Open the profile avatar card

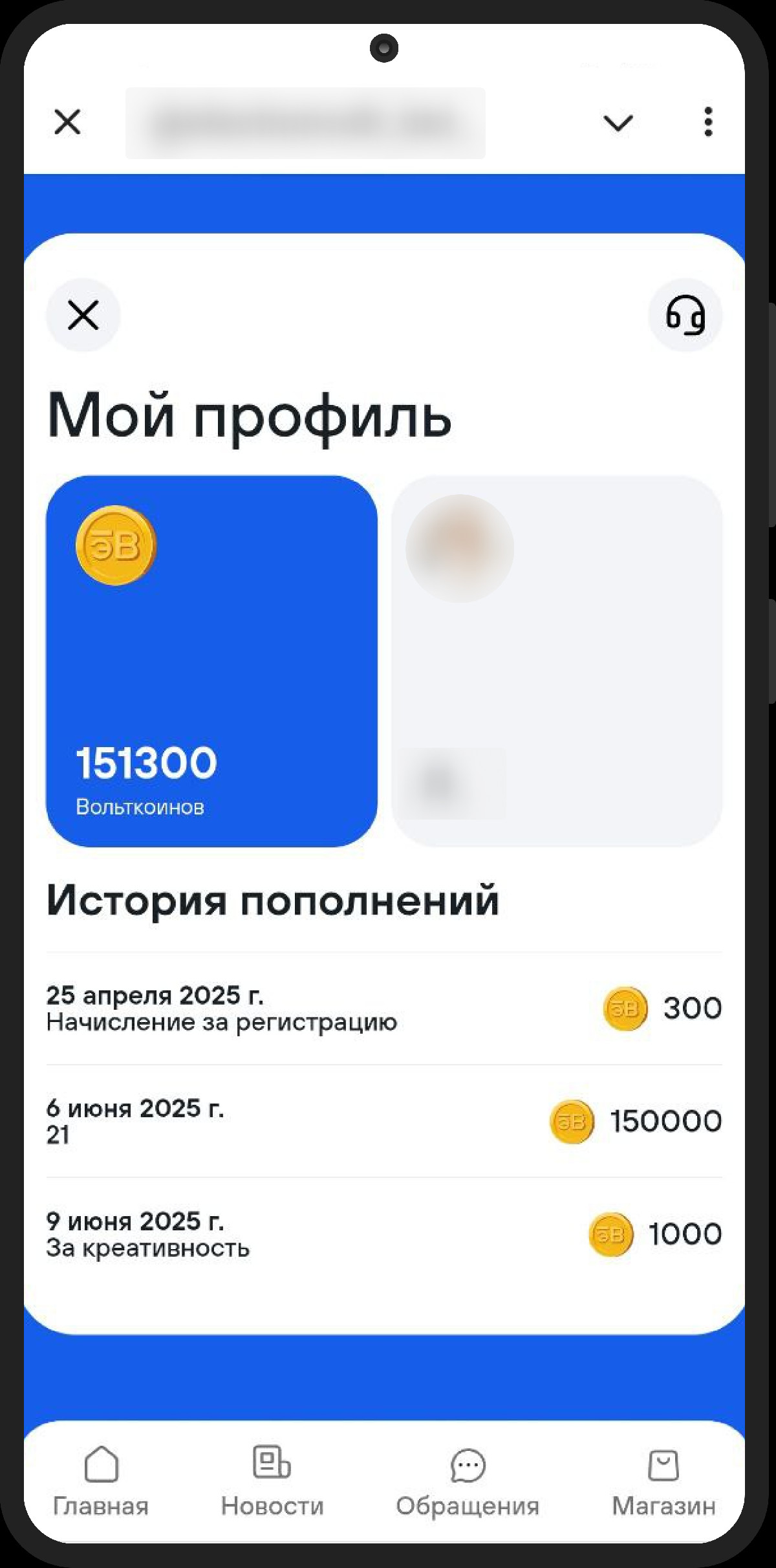point(556,660)
